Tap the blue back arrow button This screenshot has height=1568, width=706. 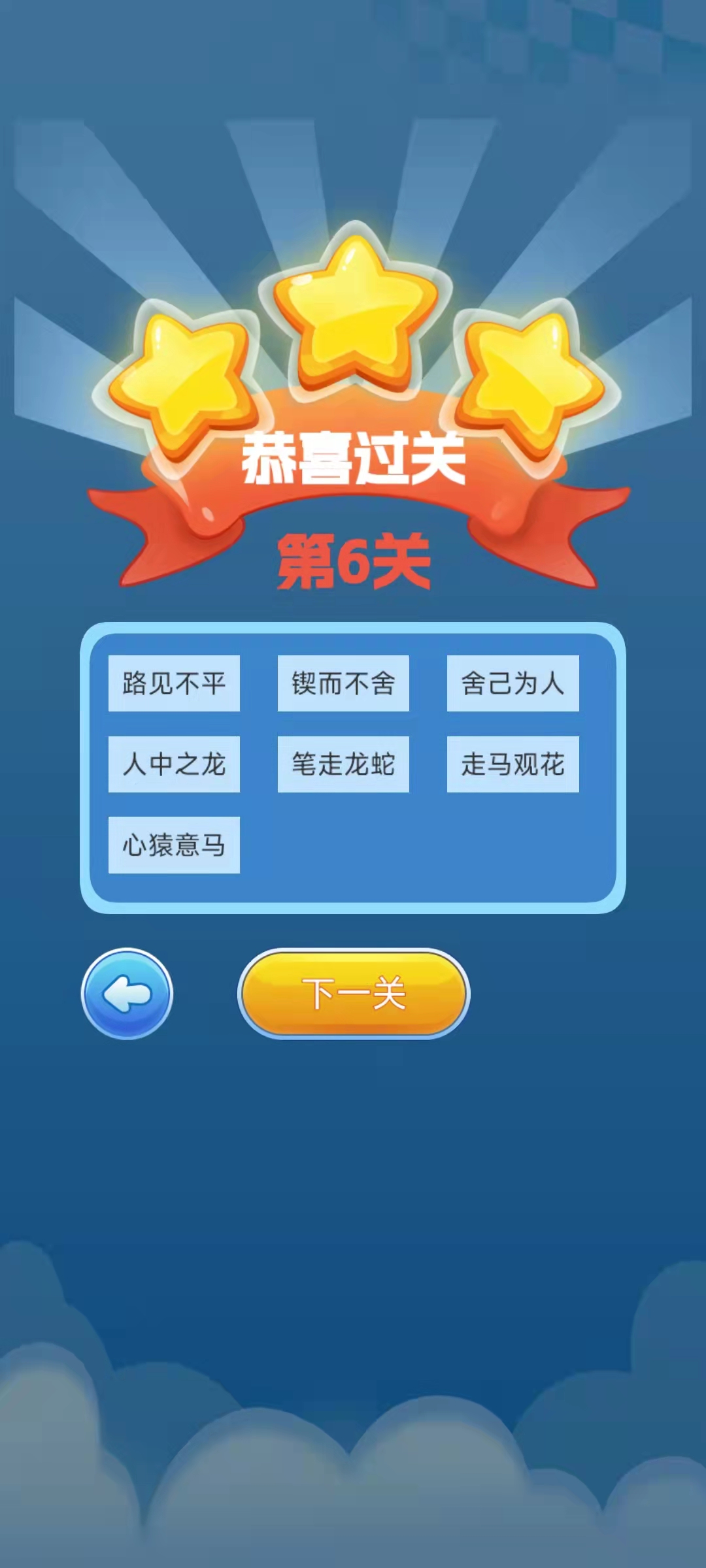(x=127, y=994)
